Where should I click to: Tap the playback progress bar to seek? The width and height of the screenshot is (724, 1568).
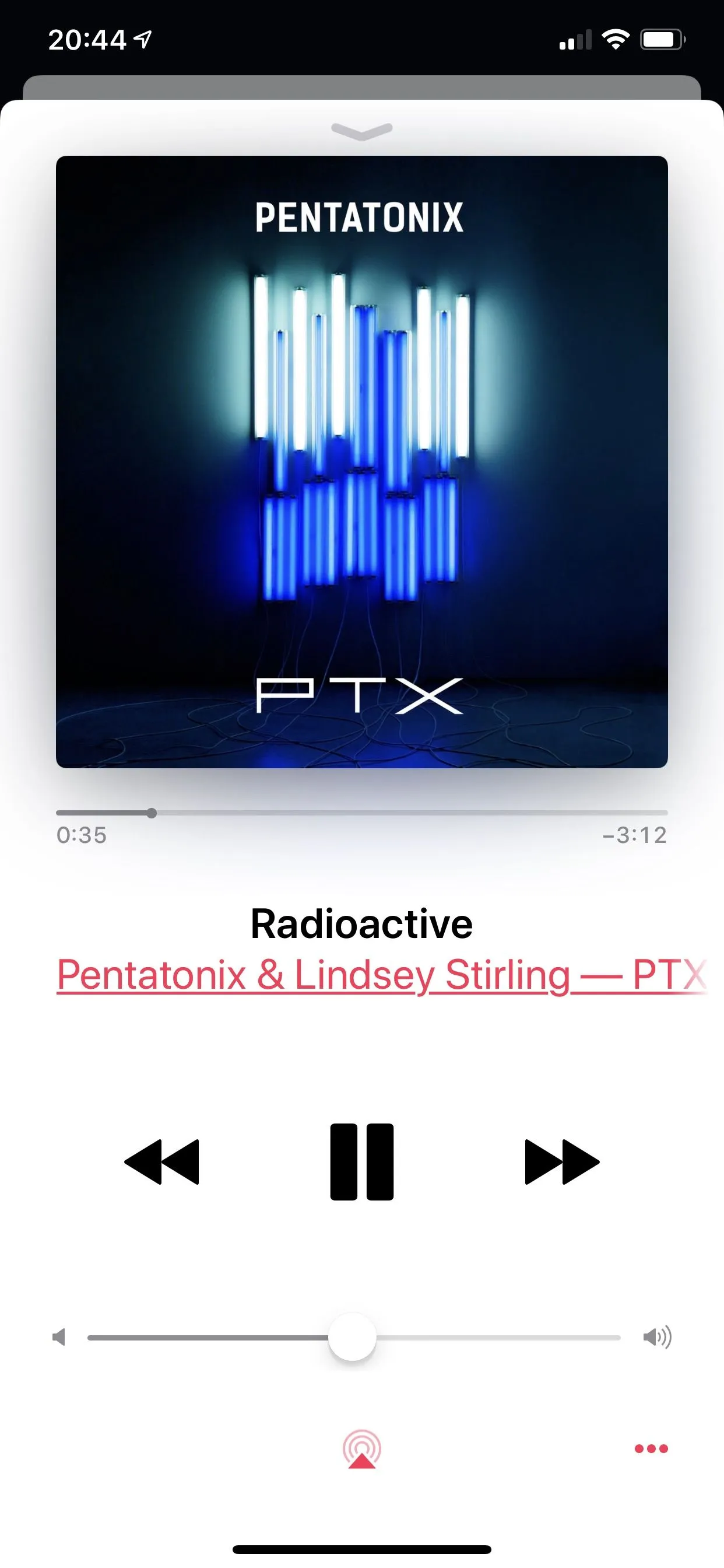pyautogui.click(x=361, y=813)
